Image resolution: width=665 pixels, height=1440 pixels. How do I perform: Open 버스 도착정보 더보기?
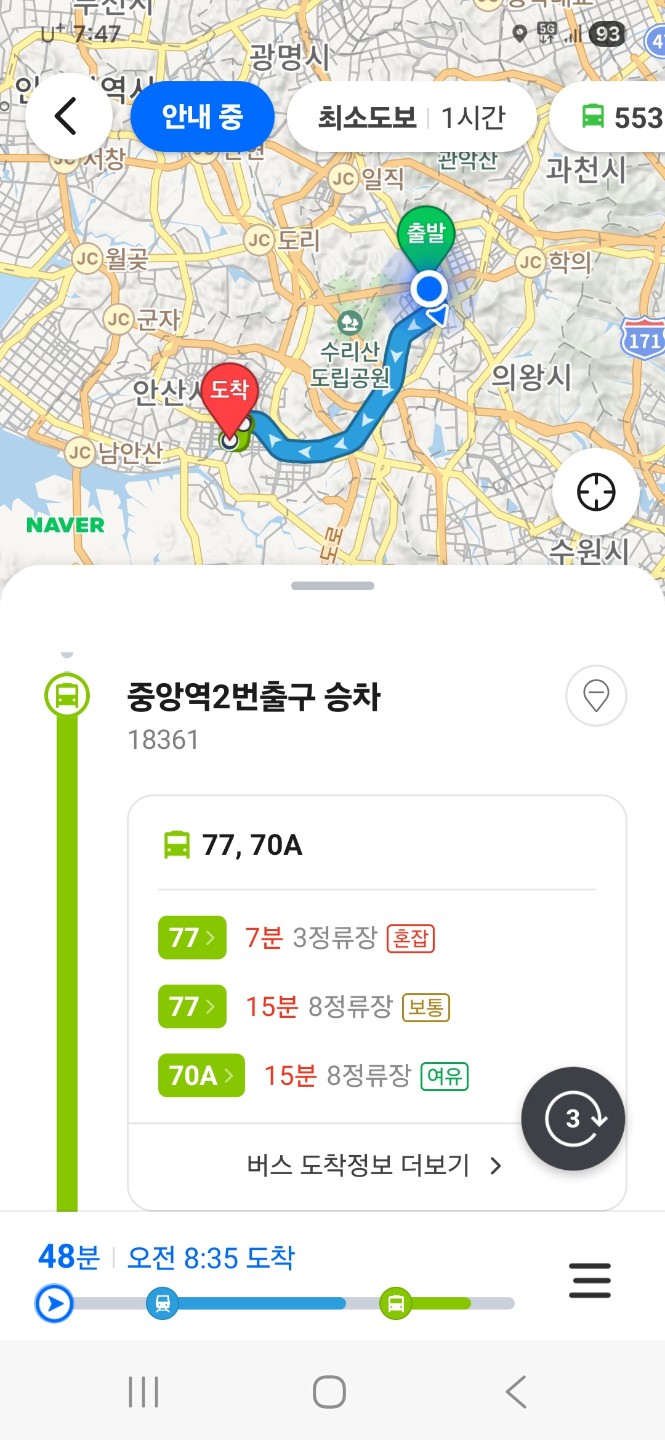(375, 1165)
